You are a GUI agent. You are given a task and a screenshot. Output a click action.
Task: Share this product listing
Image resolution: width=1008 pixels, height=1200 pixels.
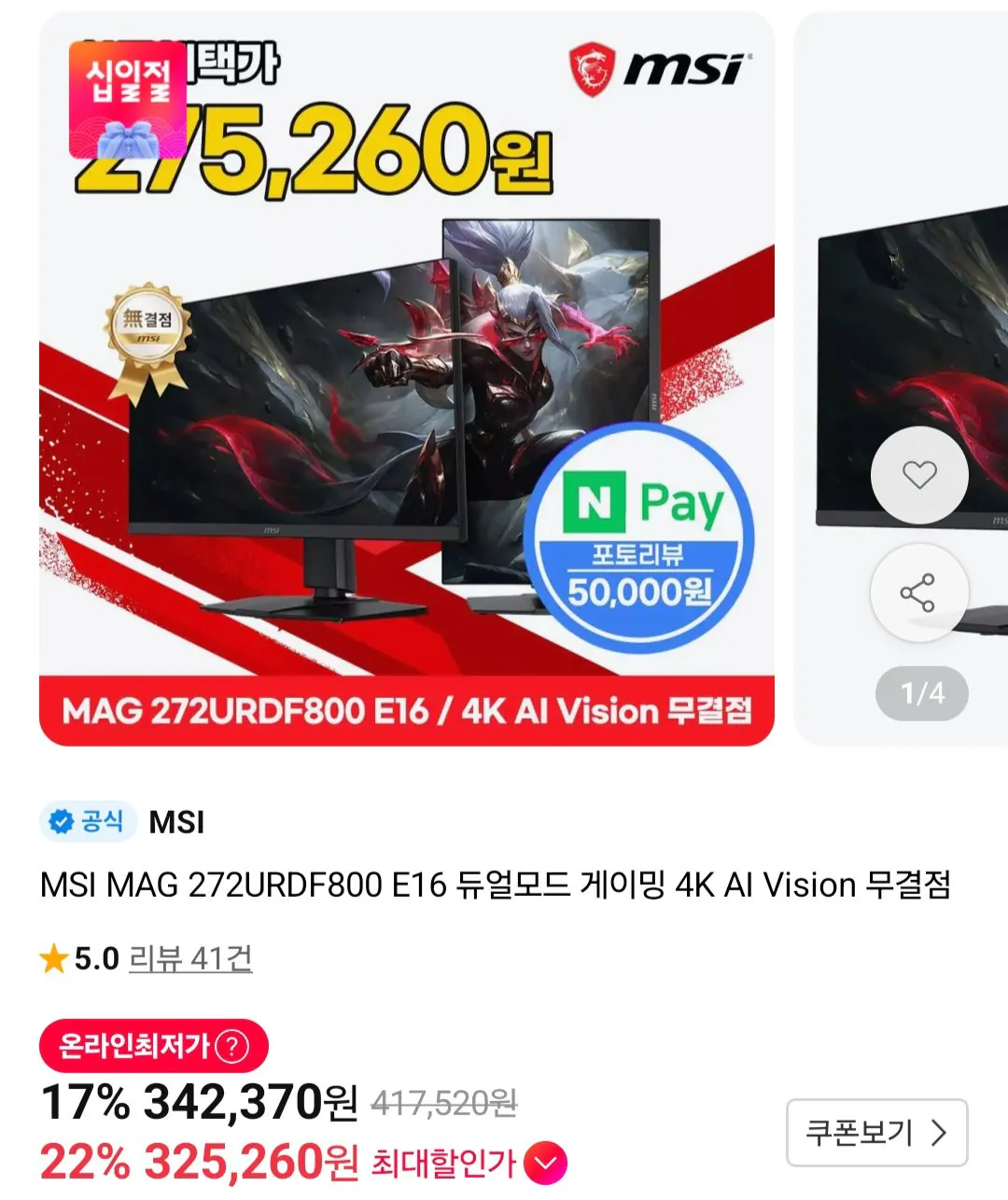pos(919,593)
